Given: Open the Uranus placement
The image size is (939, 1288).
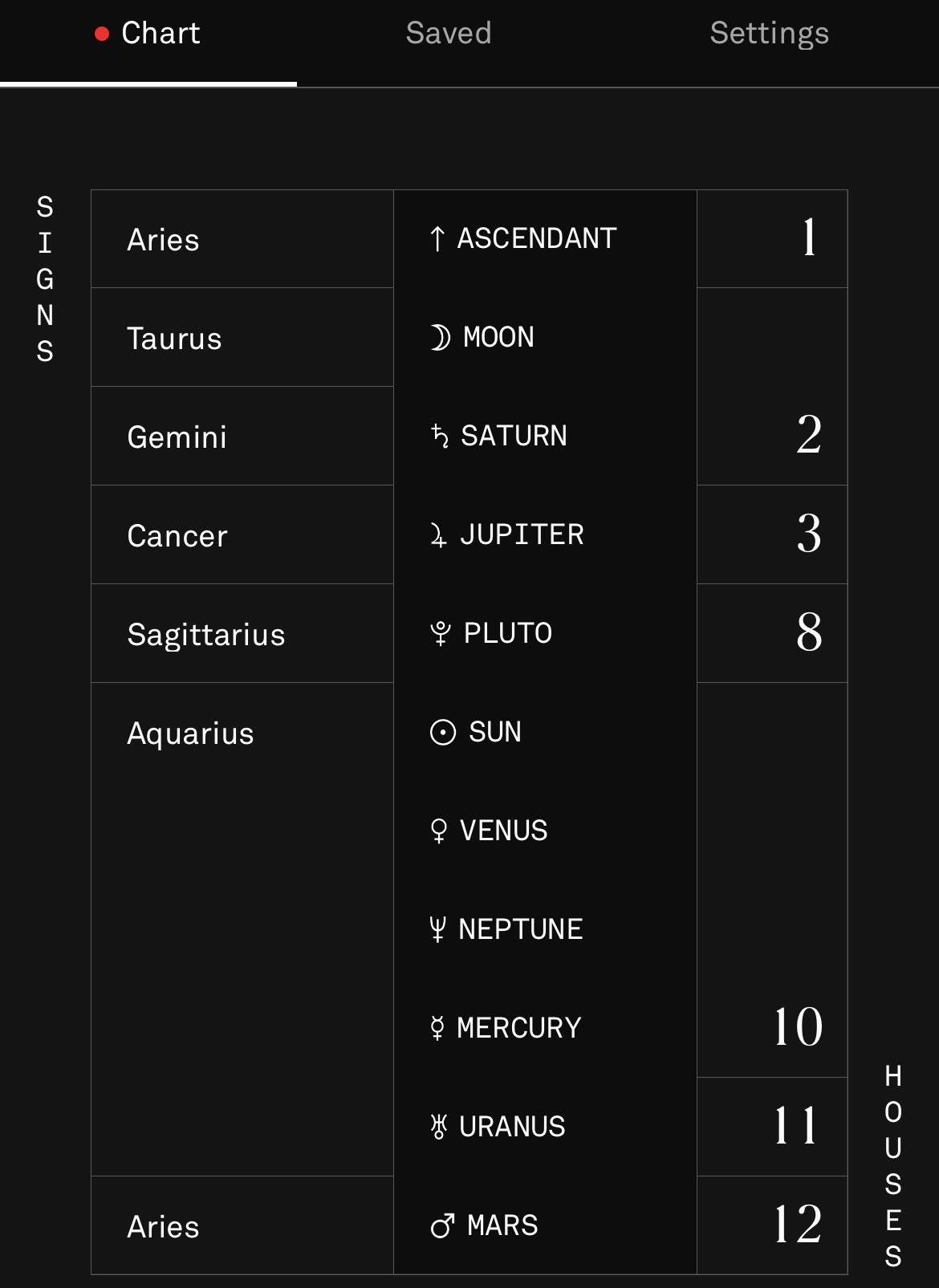Looking at the screenshot, I should (x=545, y=1127).
